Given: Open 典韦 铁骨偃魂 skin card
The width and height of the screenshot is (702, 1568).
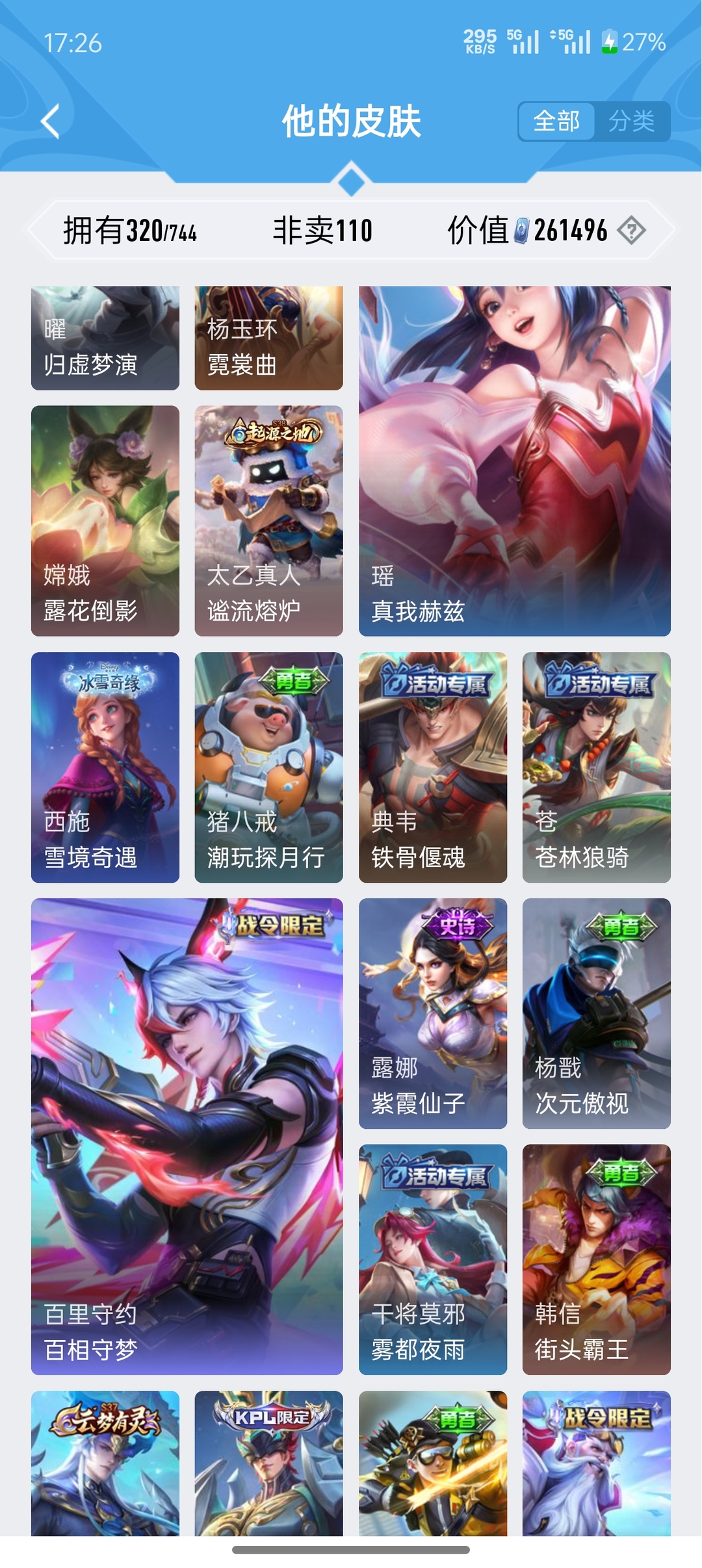Looking at the screenshot, I should (432, 767).
